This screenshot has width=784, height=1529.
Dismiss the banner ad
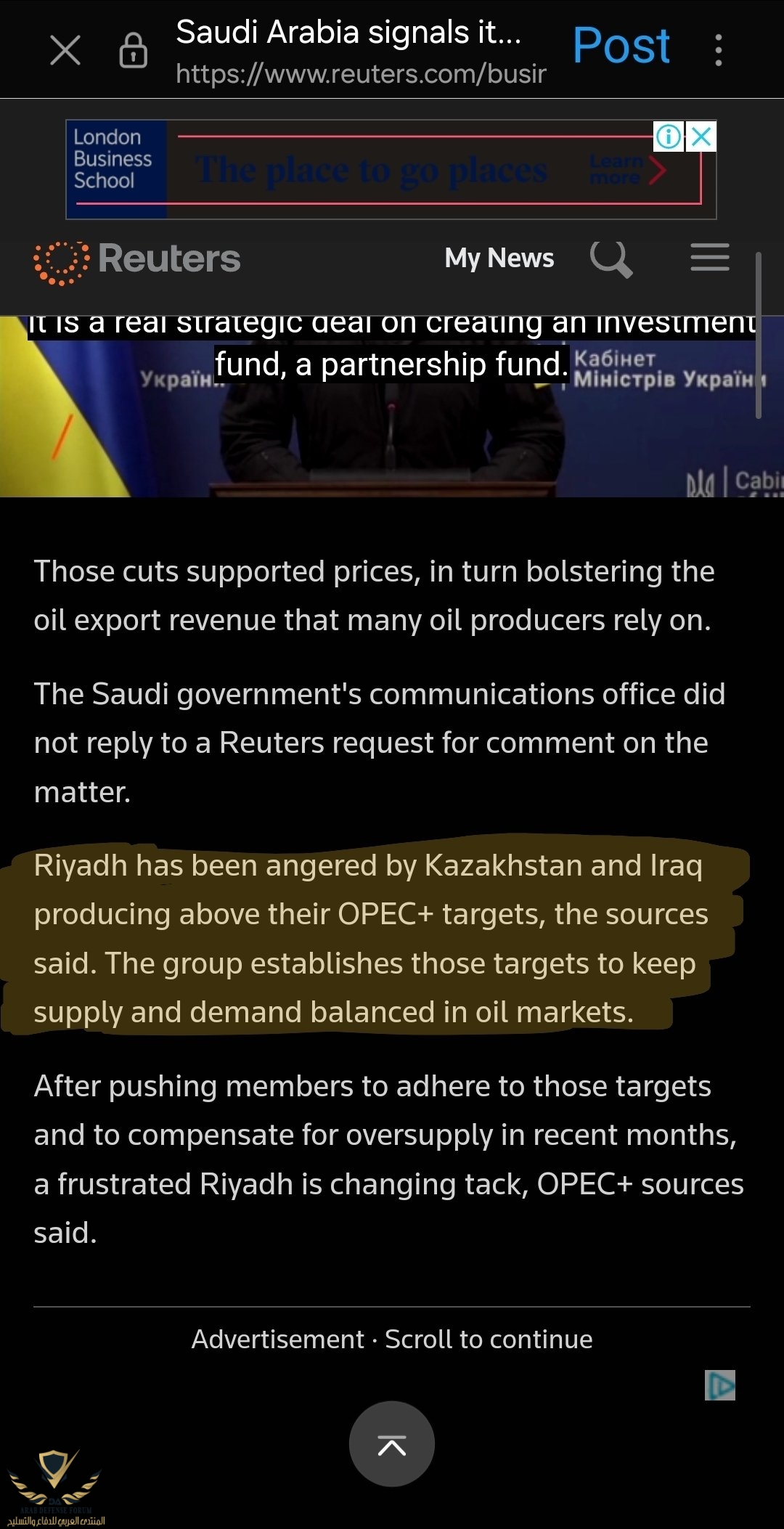pos(701,136)
